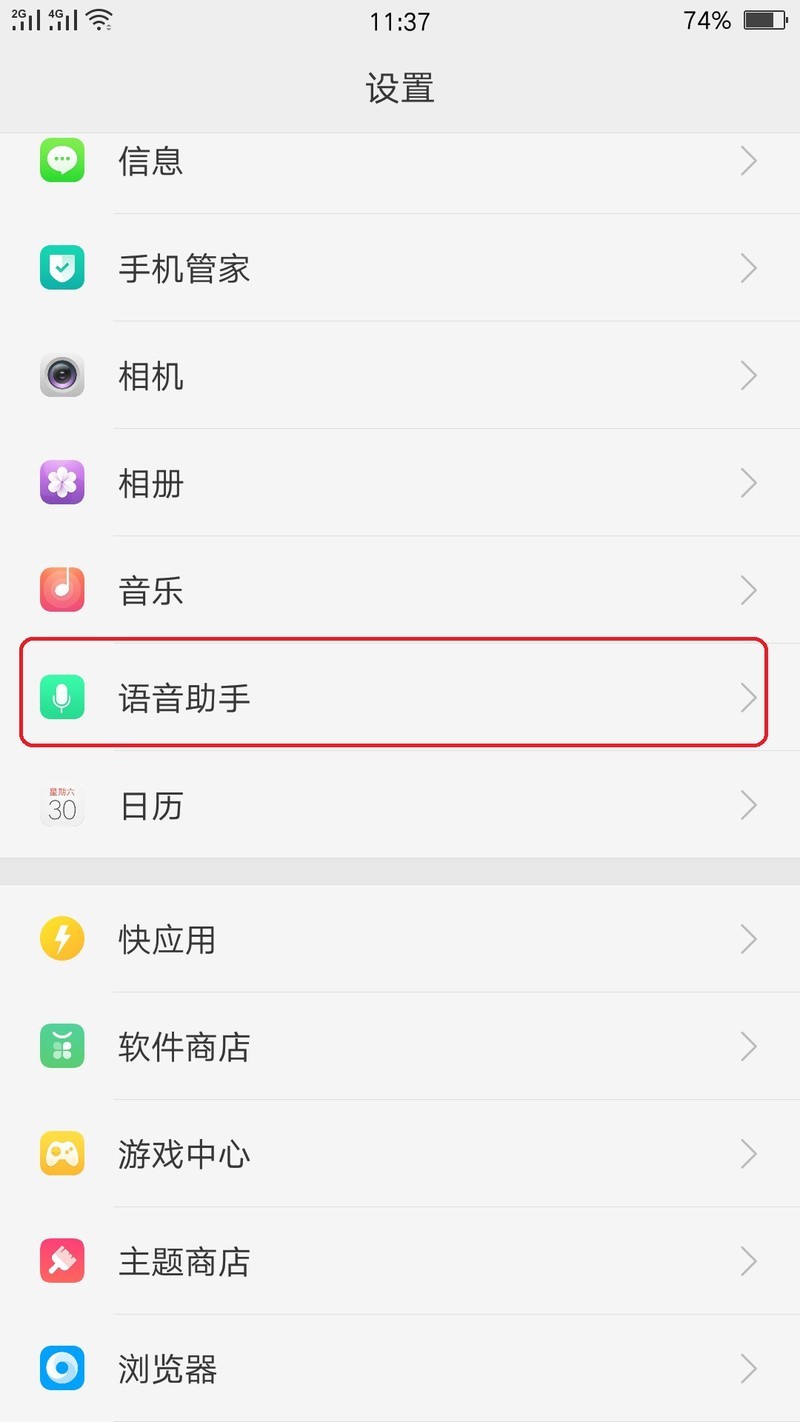The width and height of the screenshot is (800, 1422).
Task: Tap the Game Center gamepad icon
Action: pyautogui.click(x=62, y=1153)
